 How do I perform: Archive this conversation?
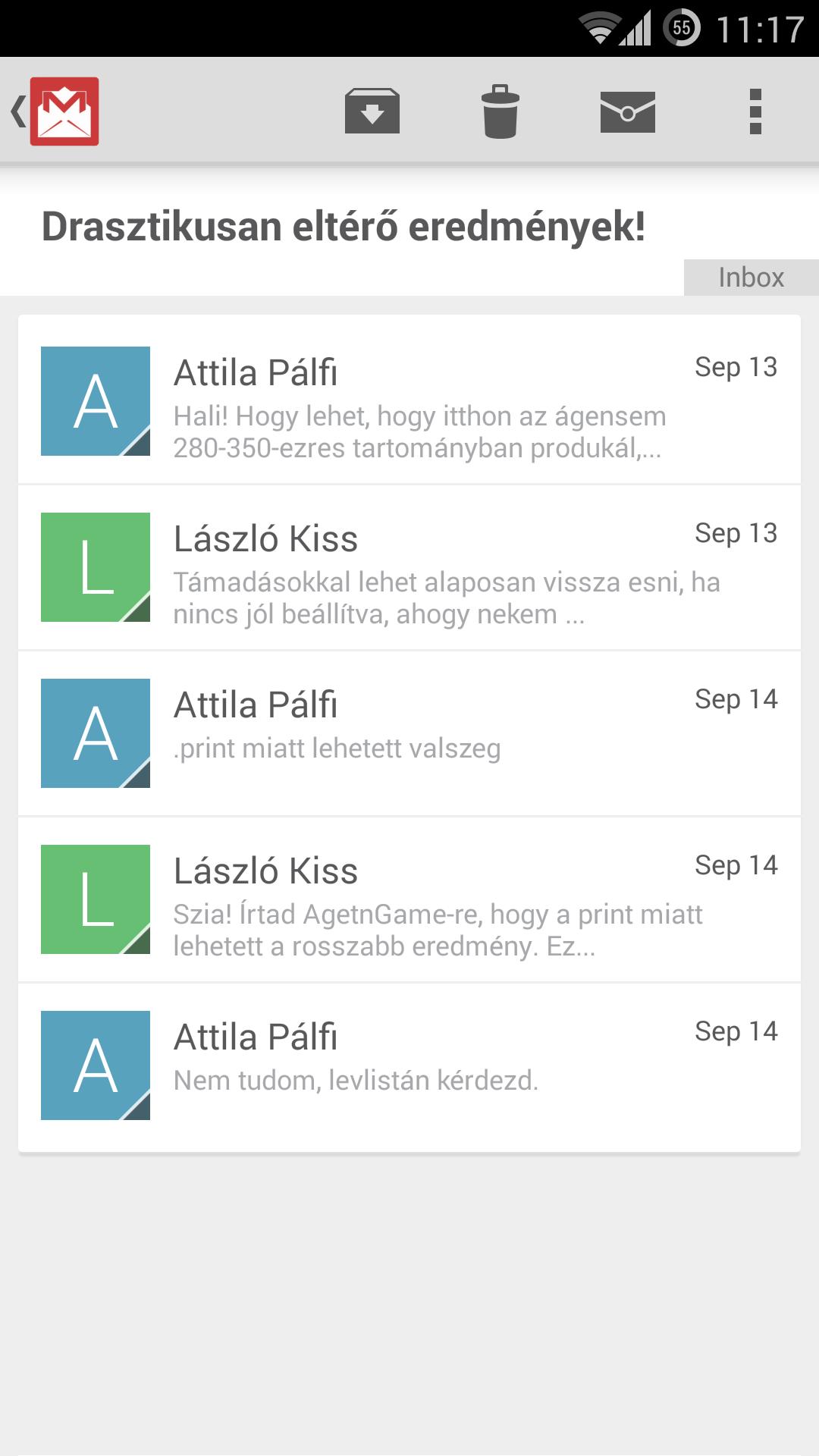372,111
